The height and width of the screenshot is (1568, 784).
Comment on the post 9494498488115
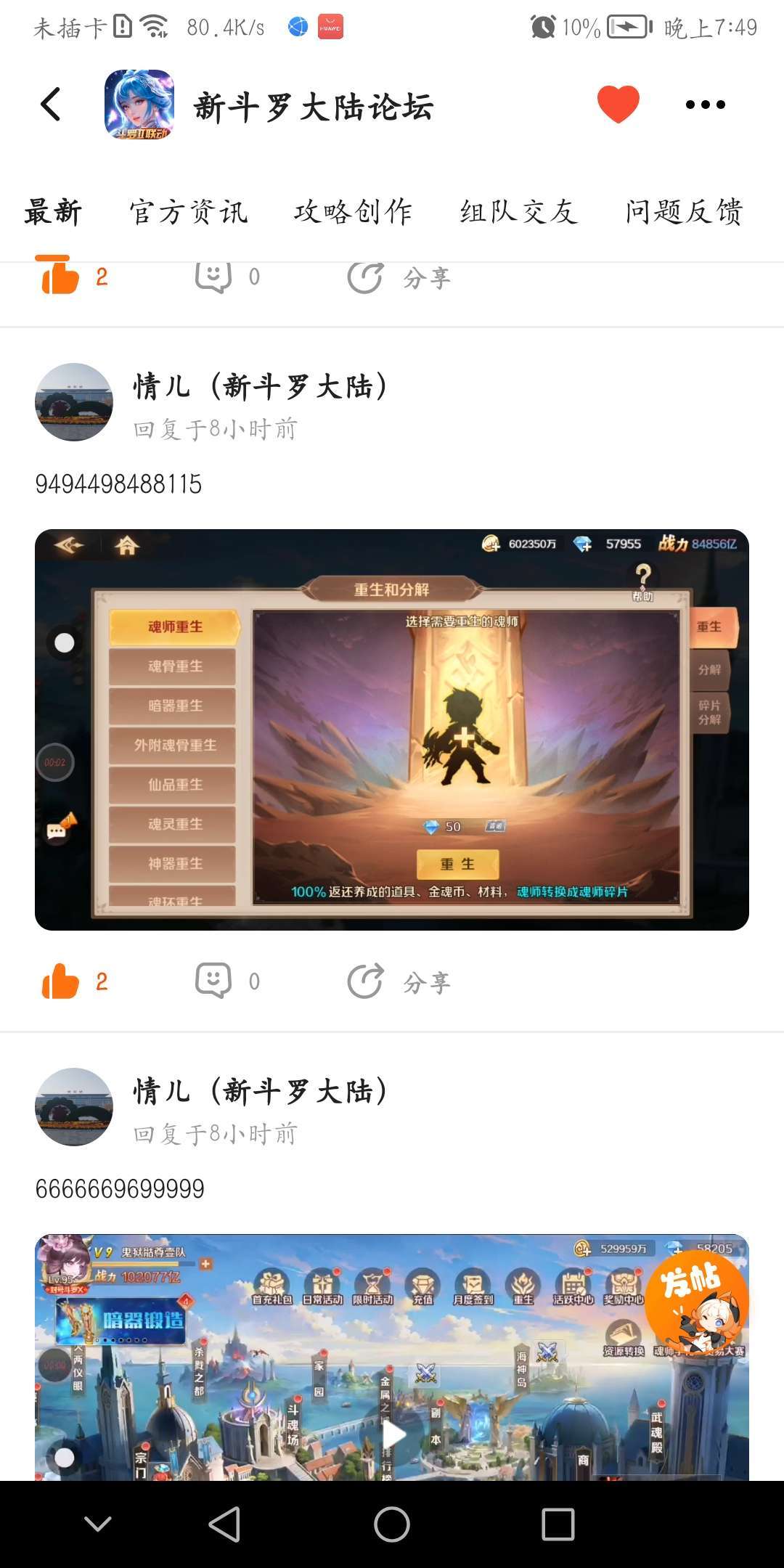tap(213, 981)
